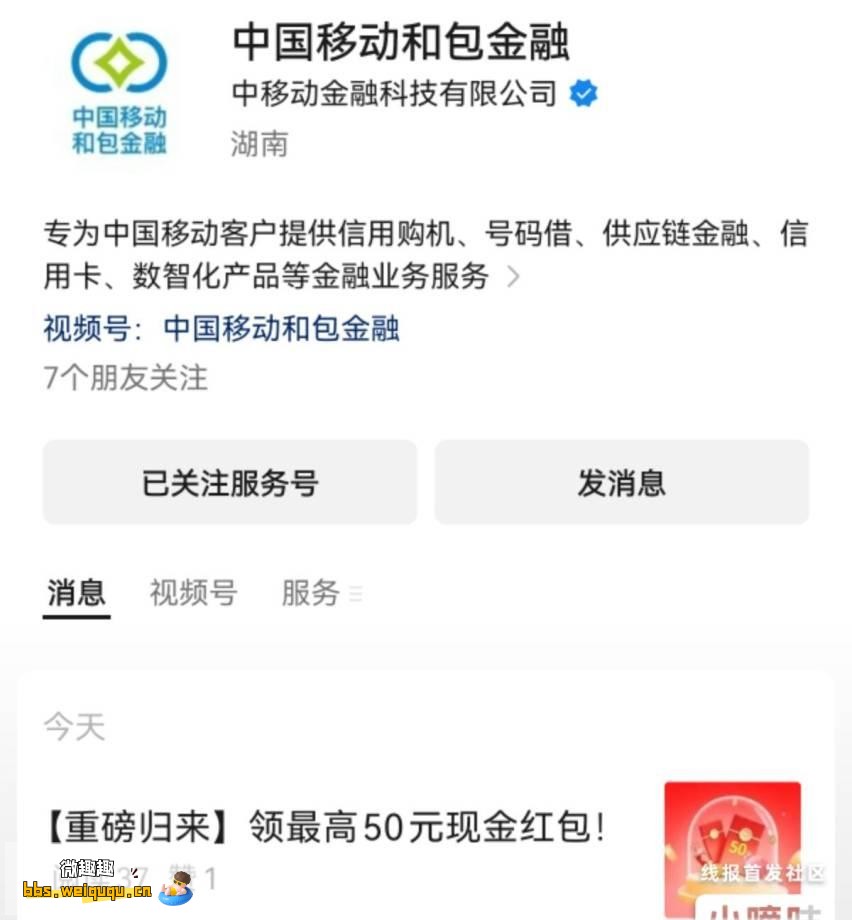
Task: Expand the account description chevron
Action: pyautogui.click(x=513, y=277)
